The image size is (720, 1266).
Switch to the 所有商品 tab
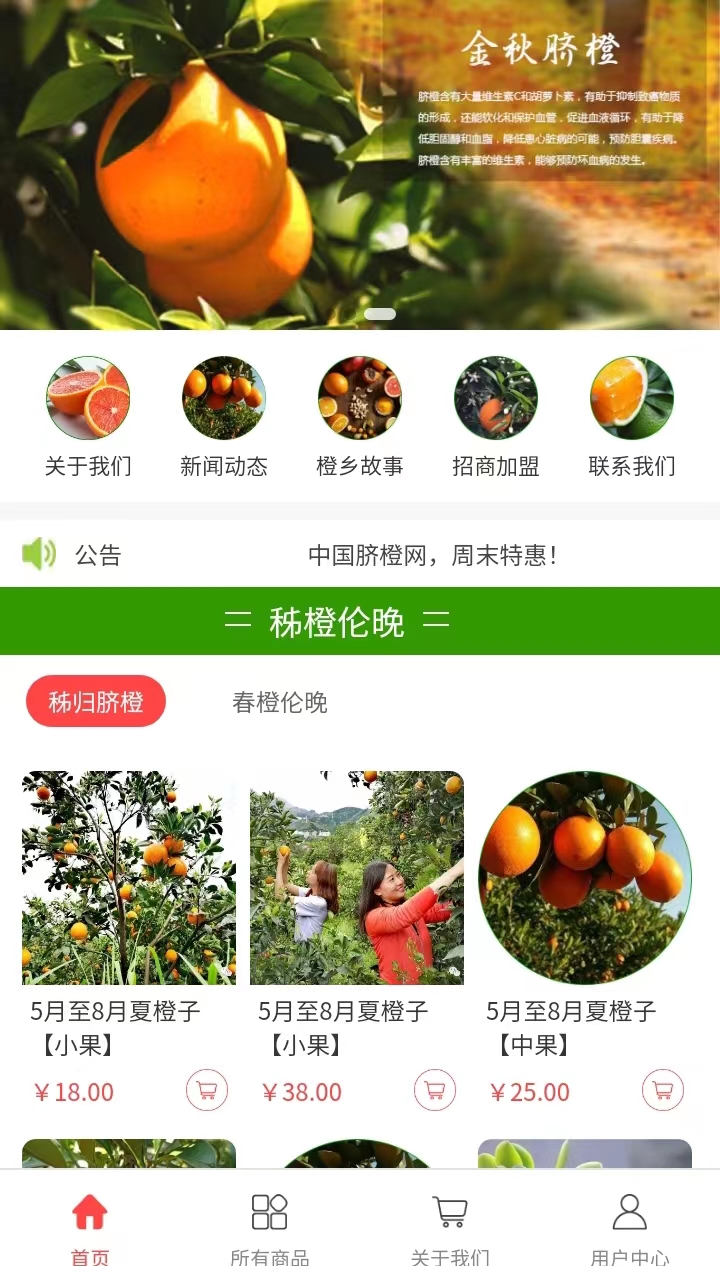point(270,1225)
